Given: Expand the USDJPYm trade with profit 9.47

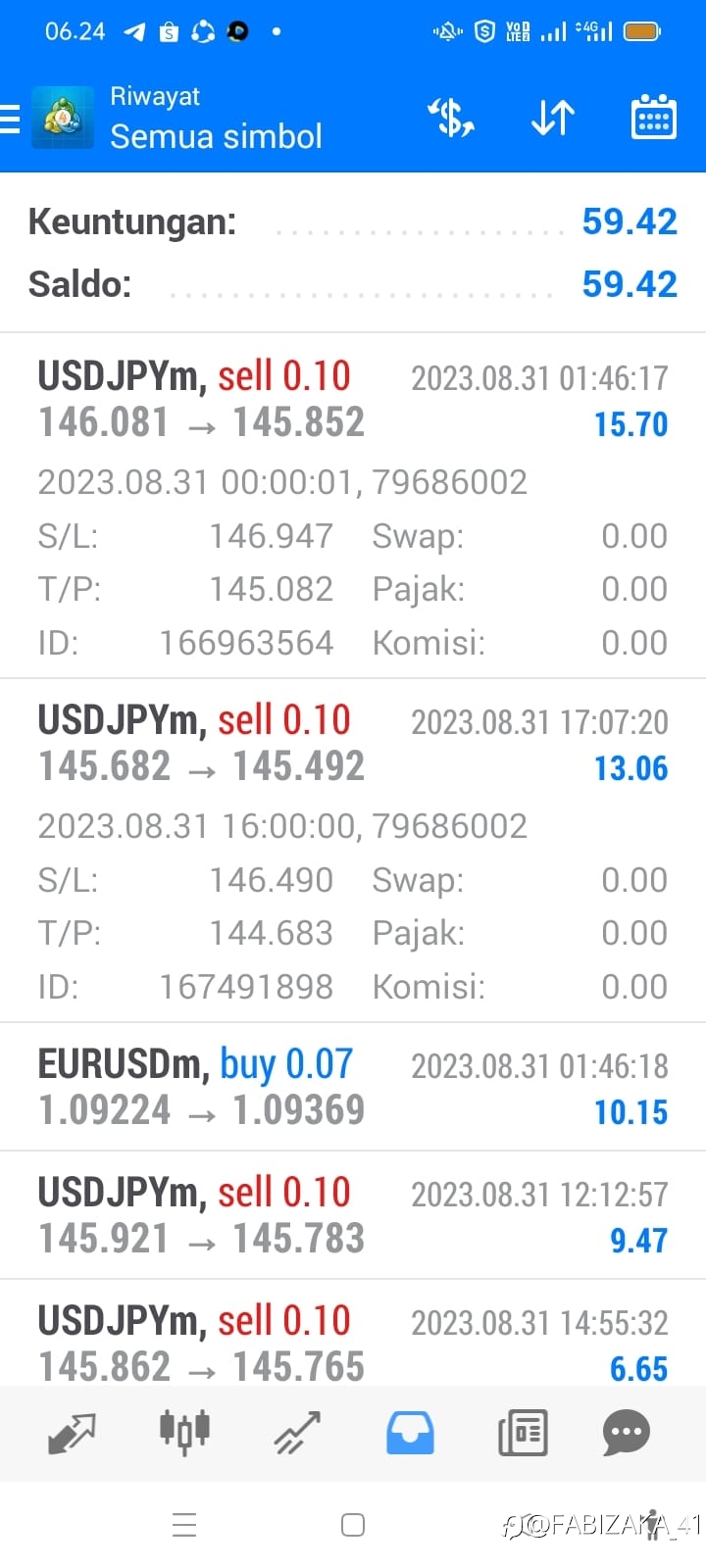Looking at the screenshot, I should coord(353,1215).
